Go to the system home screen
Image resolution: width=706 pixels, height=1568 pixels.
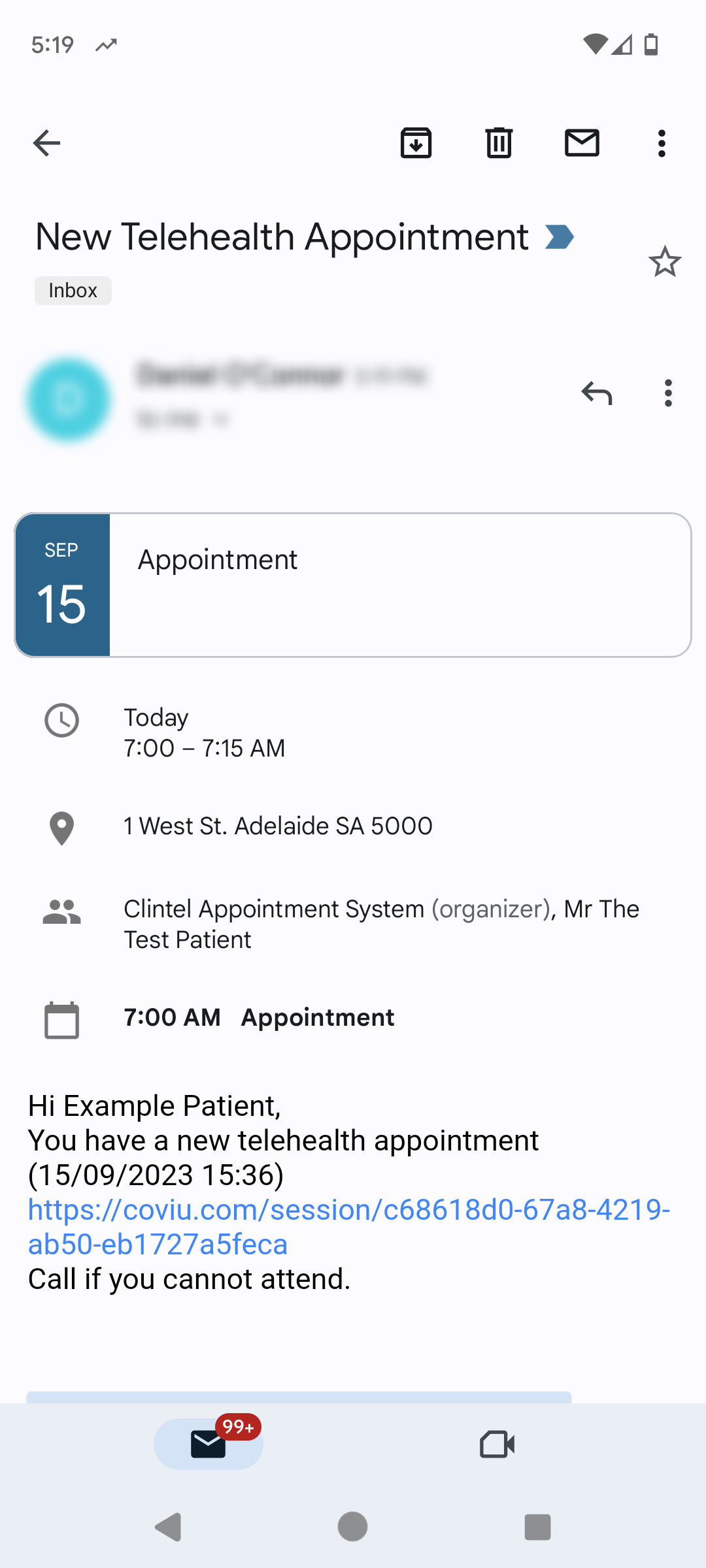coord(352,1527)
